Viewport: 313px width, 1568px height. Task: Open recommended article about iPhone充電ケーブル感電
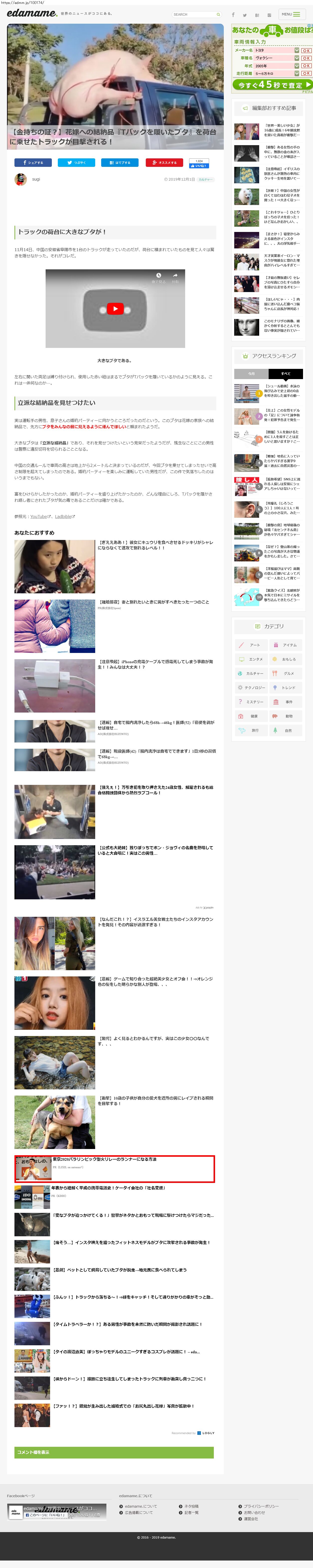coord(156,664)
